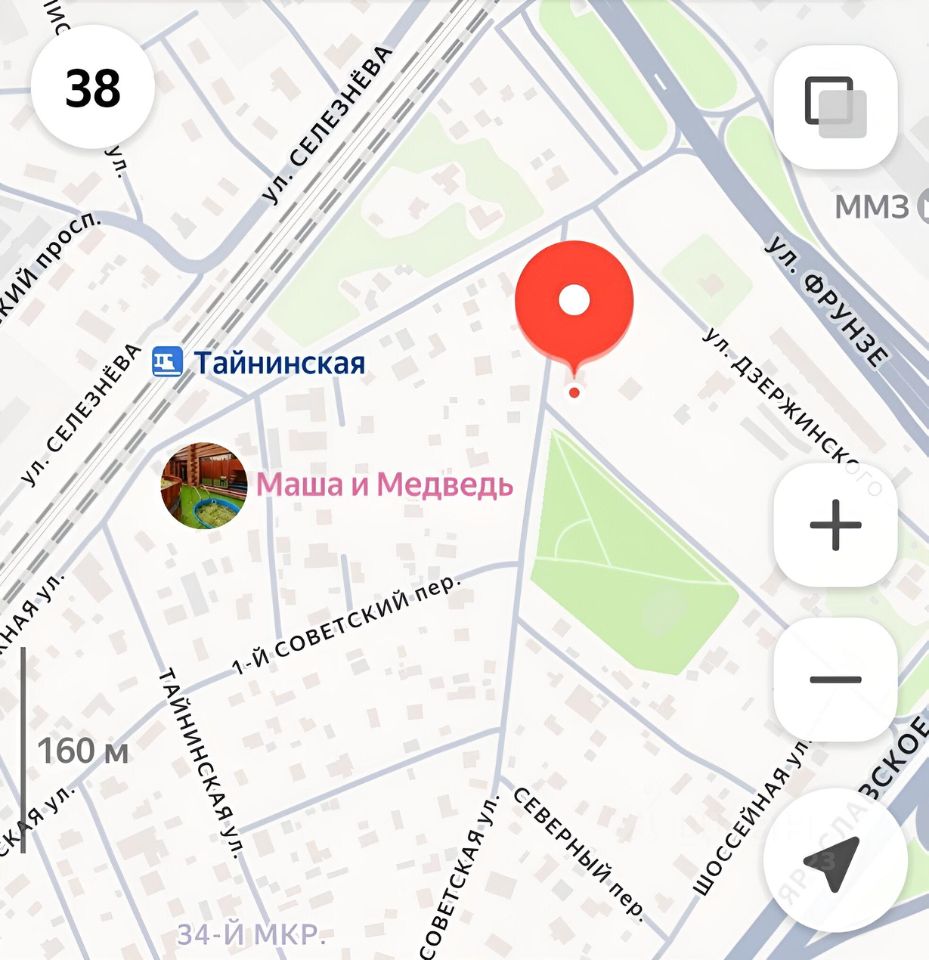Zoom in on the map

tap(836, 524)
